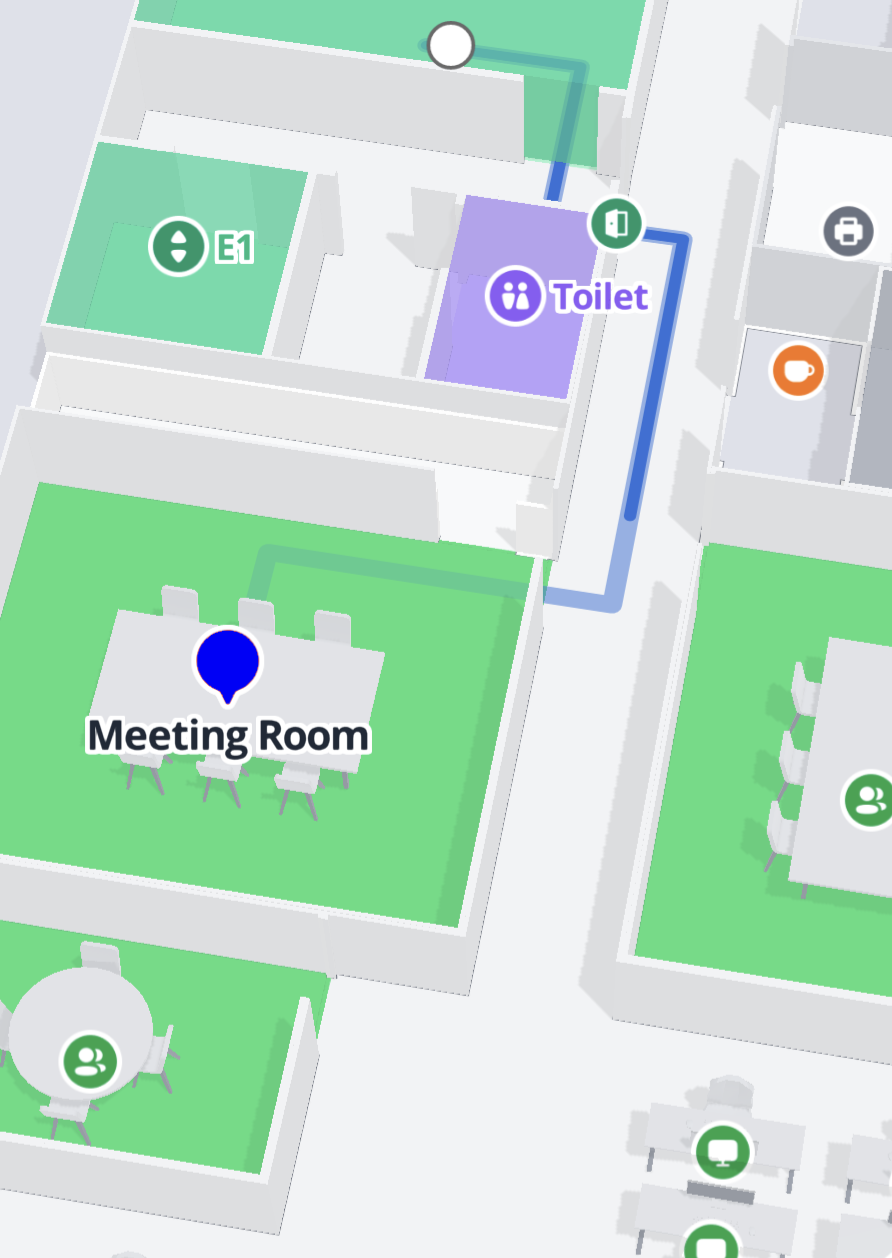Tap the orange coffee cup marker
Image resolution: width=892 pixels, height=1258 pixels.
pos(798,371)
